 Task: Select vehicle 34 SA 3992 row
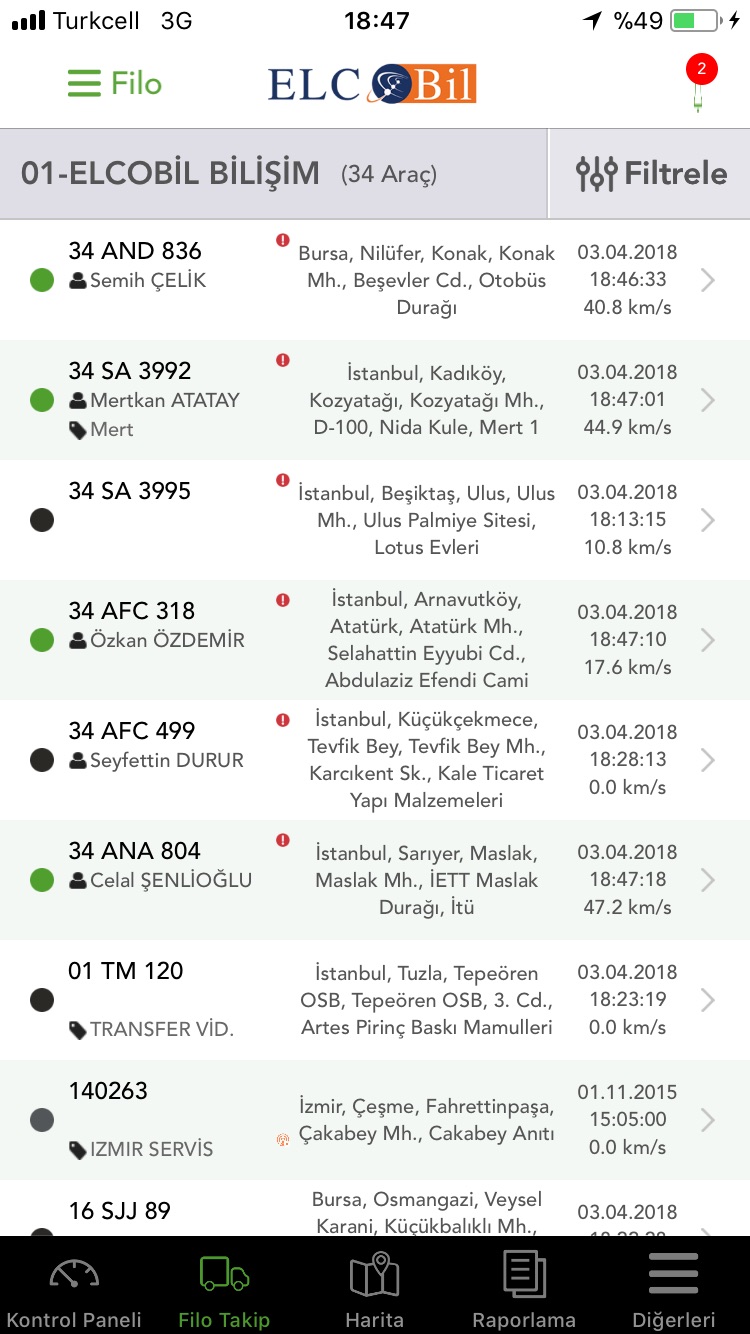click(x=375, y=400)
